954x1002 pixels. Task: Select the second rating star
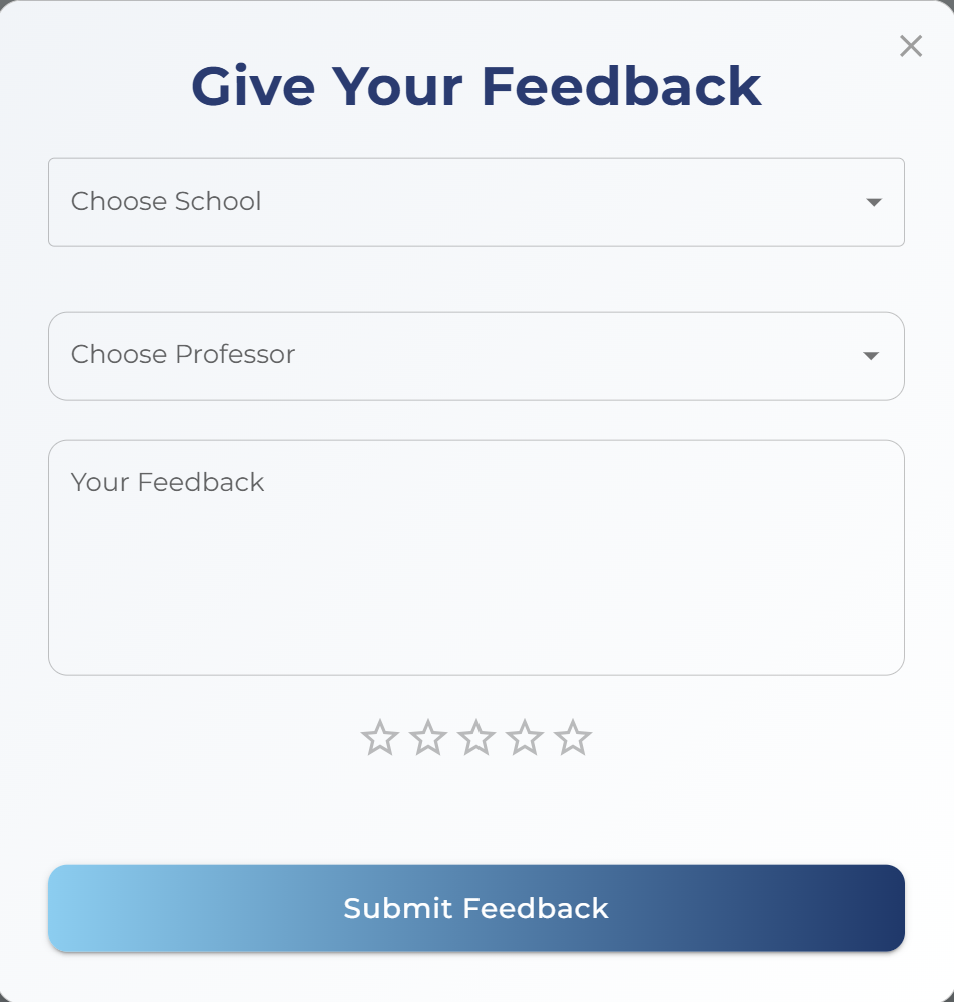click(428, 738)
